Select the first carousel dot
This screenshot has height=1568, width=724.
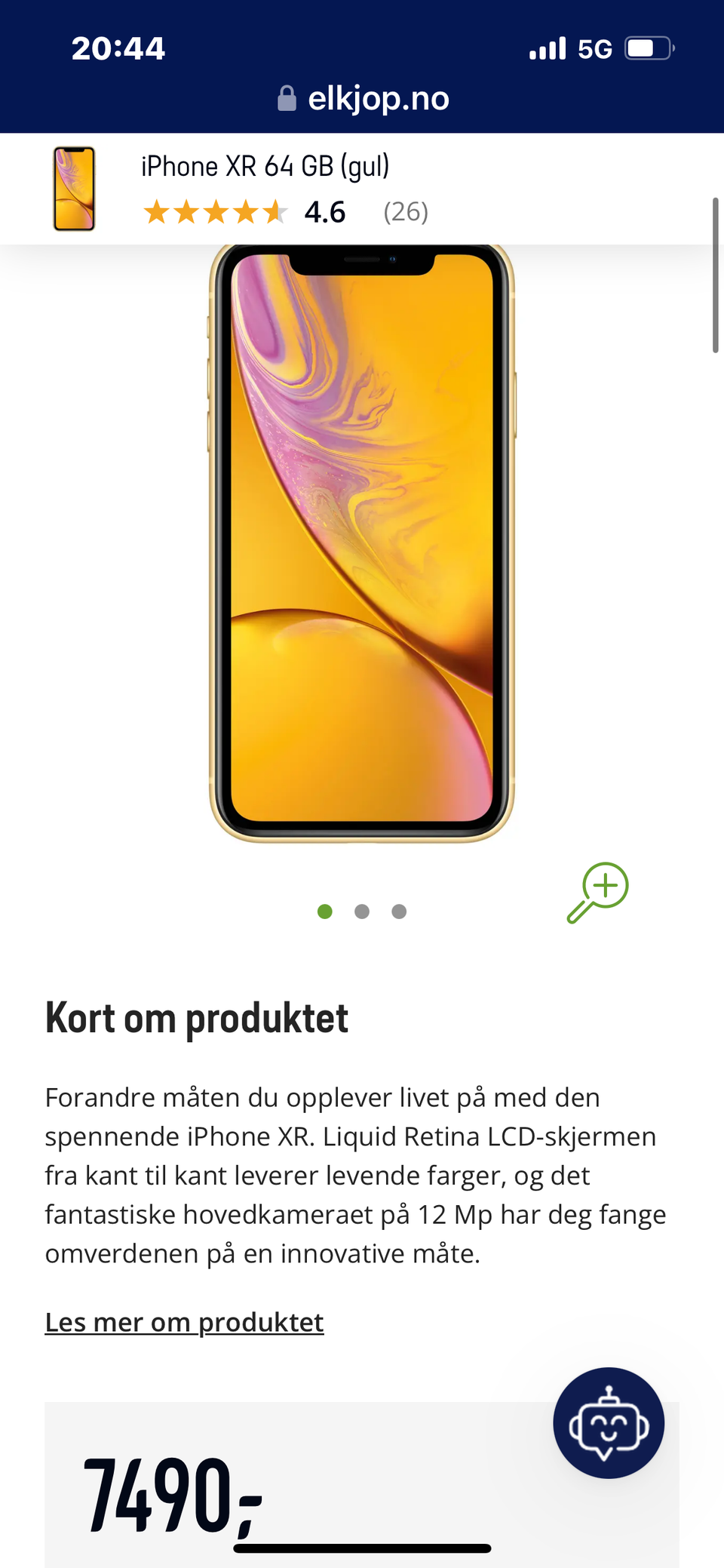pos(325,912)
